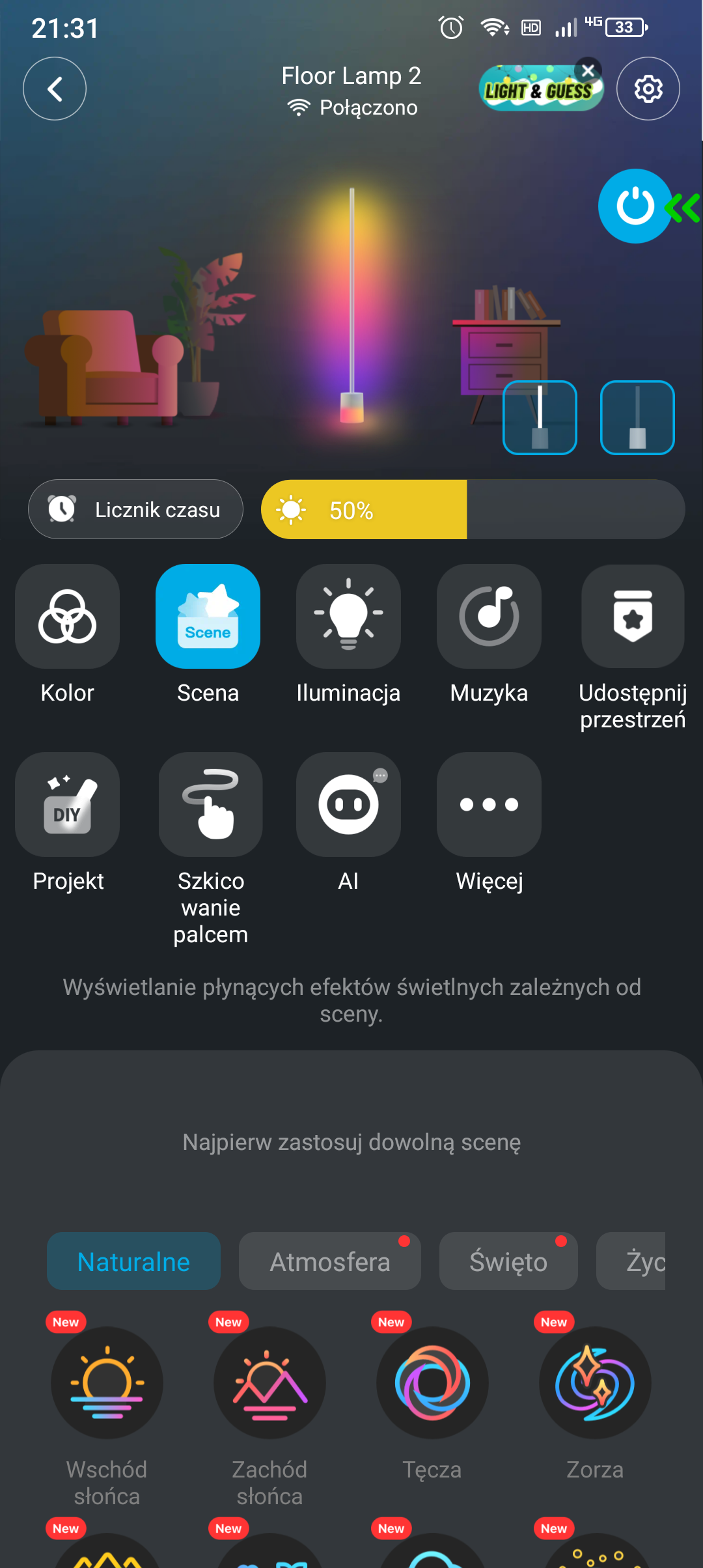703x1568 pixels.
Task: Switch to the Święto scene category
Action: click(508, 1261)
